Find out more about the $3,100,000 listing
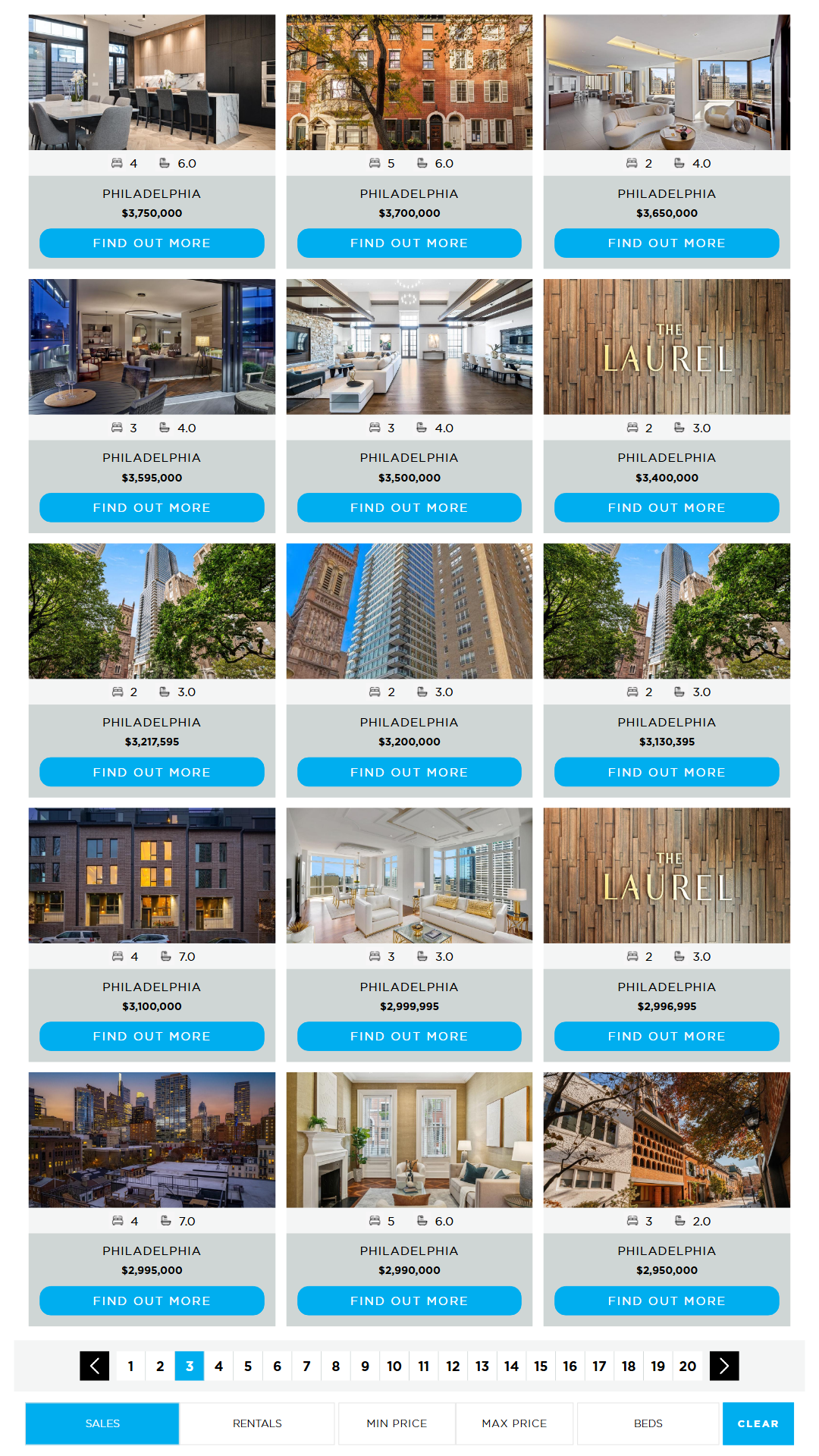The height and width of the screenshot is (1456, 819). coord(152,1036)
